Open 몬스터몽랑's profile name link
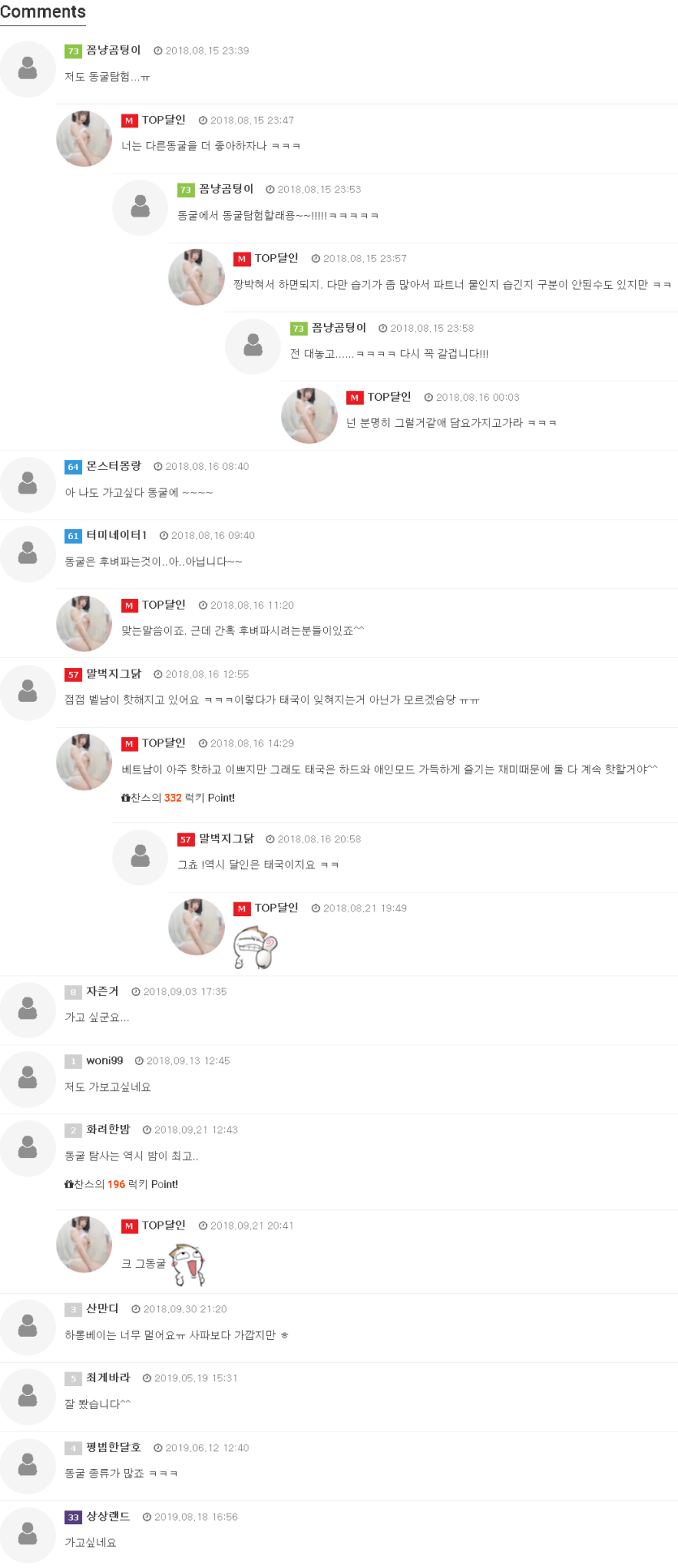 coord(114,466)
